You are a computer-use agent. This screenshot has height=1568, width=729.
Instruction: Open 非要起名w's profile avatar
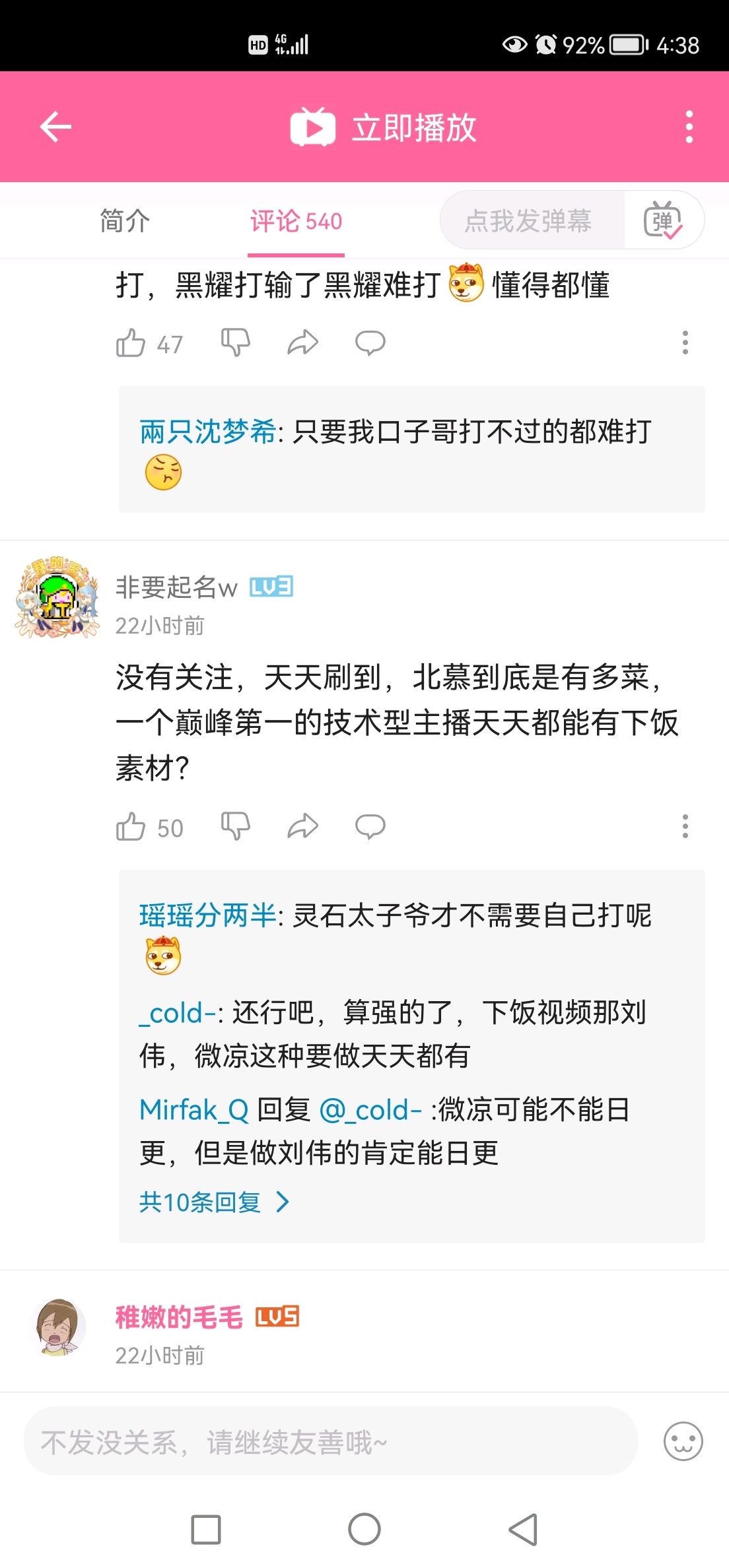pos(57,597)
